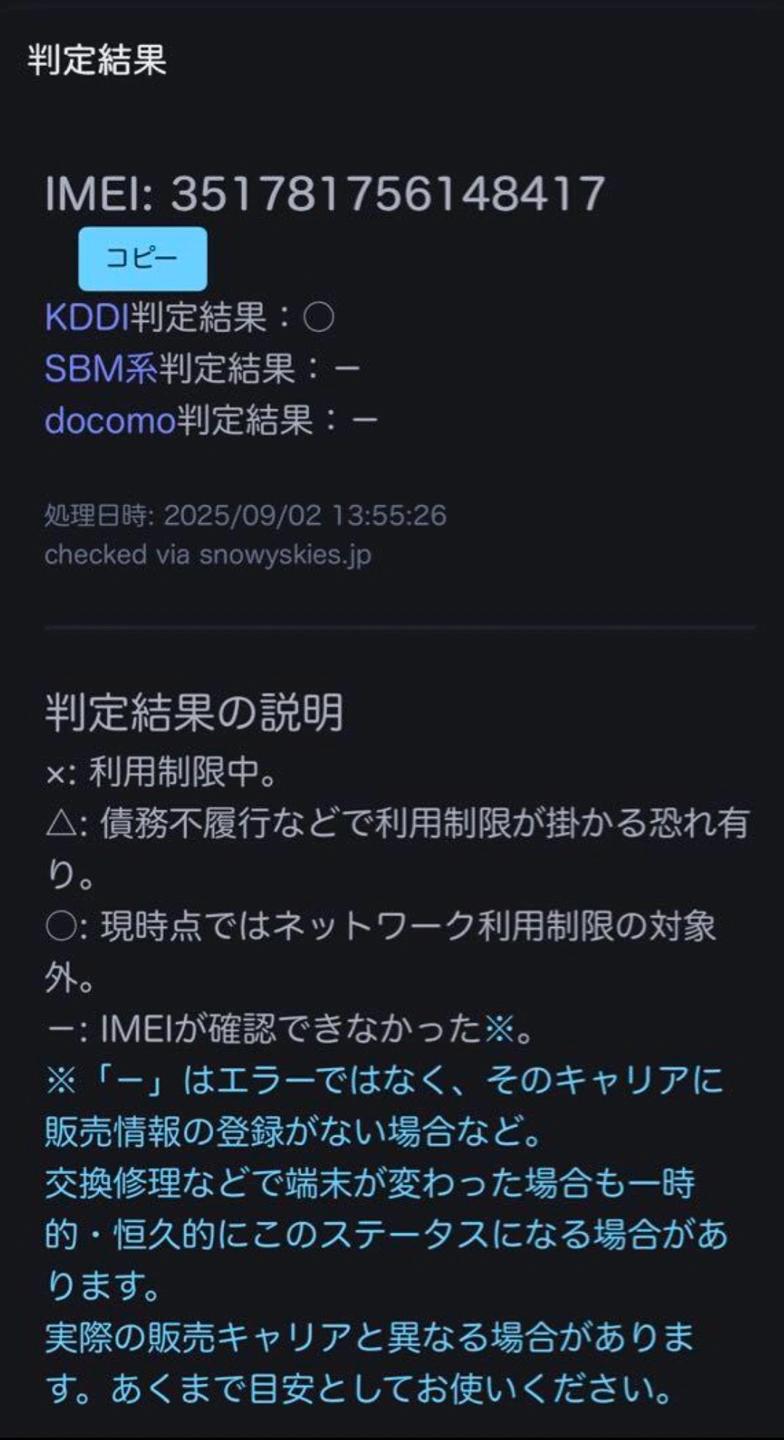The image size is (784, 1440).
Task: Open the KDDI link
Action: [x=87, y=318]
